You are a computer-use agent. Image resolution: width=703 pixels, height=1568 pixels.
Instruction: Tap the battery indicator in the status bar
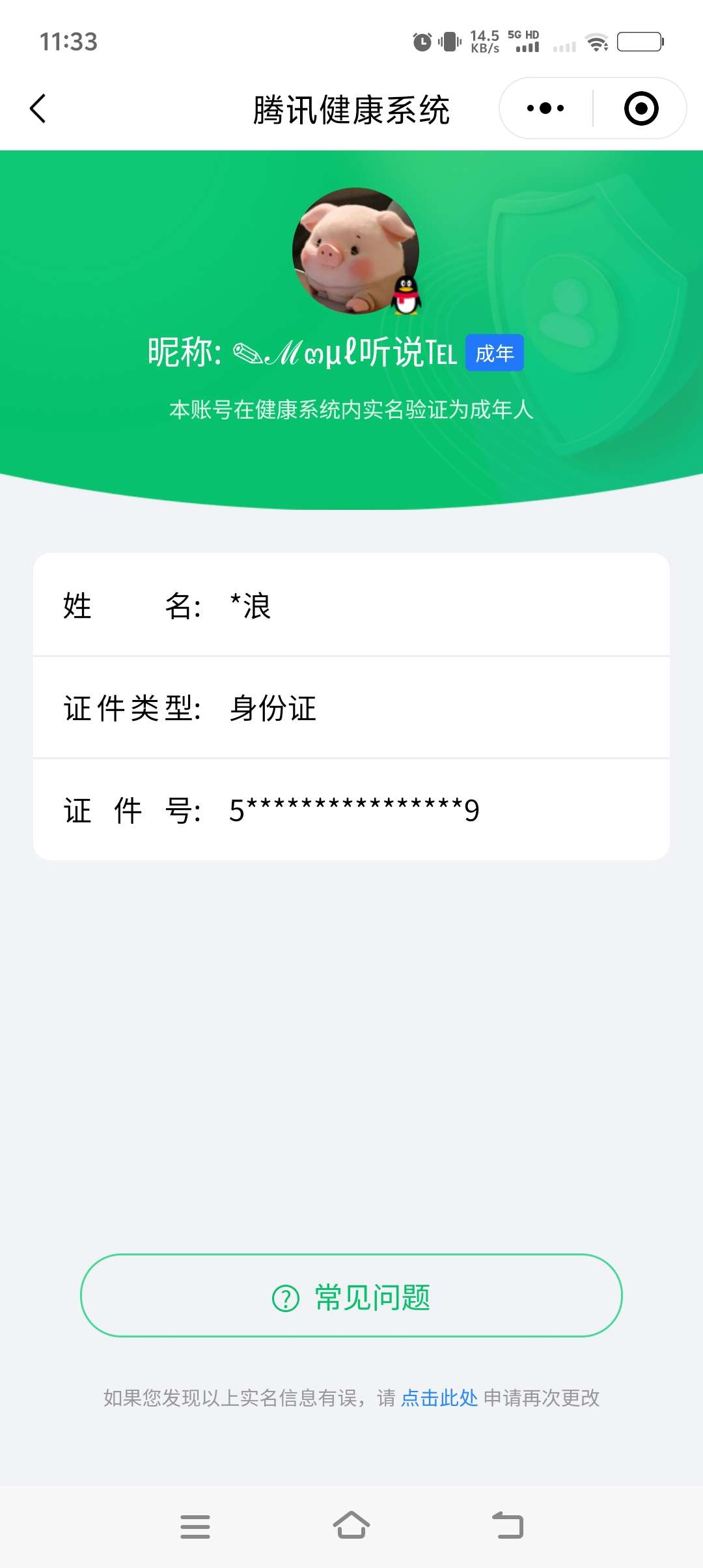pyautogui.click(x=640, y=41)
